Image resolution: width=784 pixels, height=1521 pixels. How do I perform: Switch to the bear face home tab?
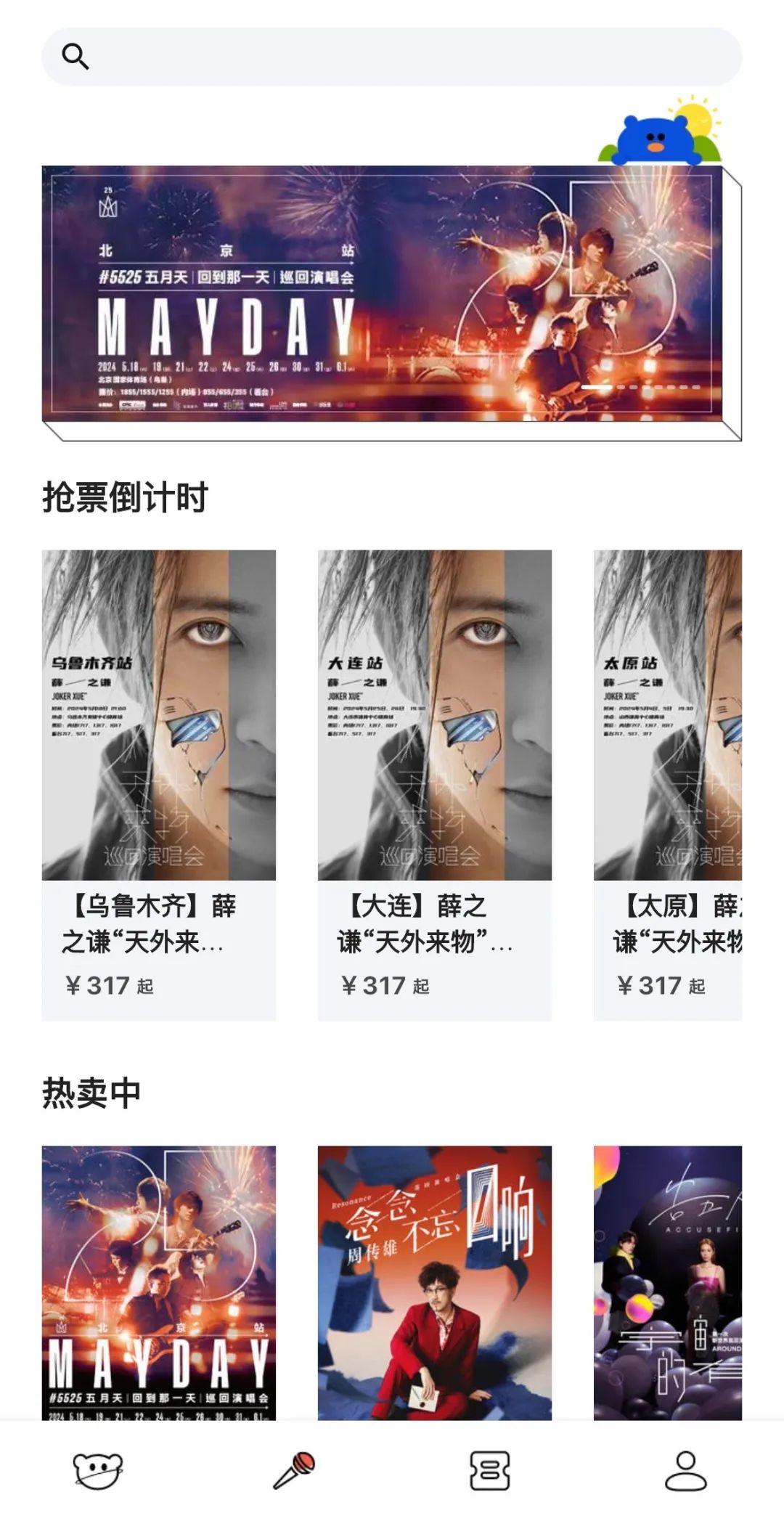point(98,1470)
